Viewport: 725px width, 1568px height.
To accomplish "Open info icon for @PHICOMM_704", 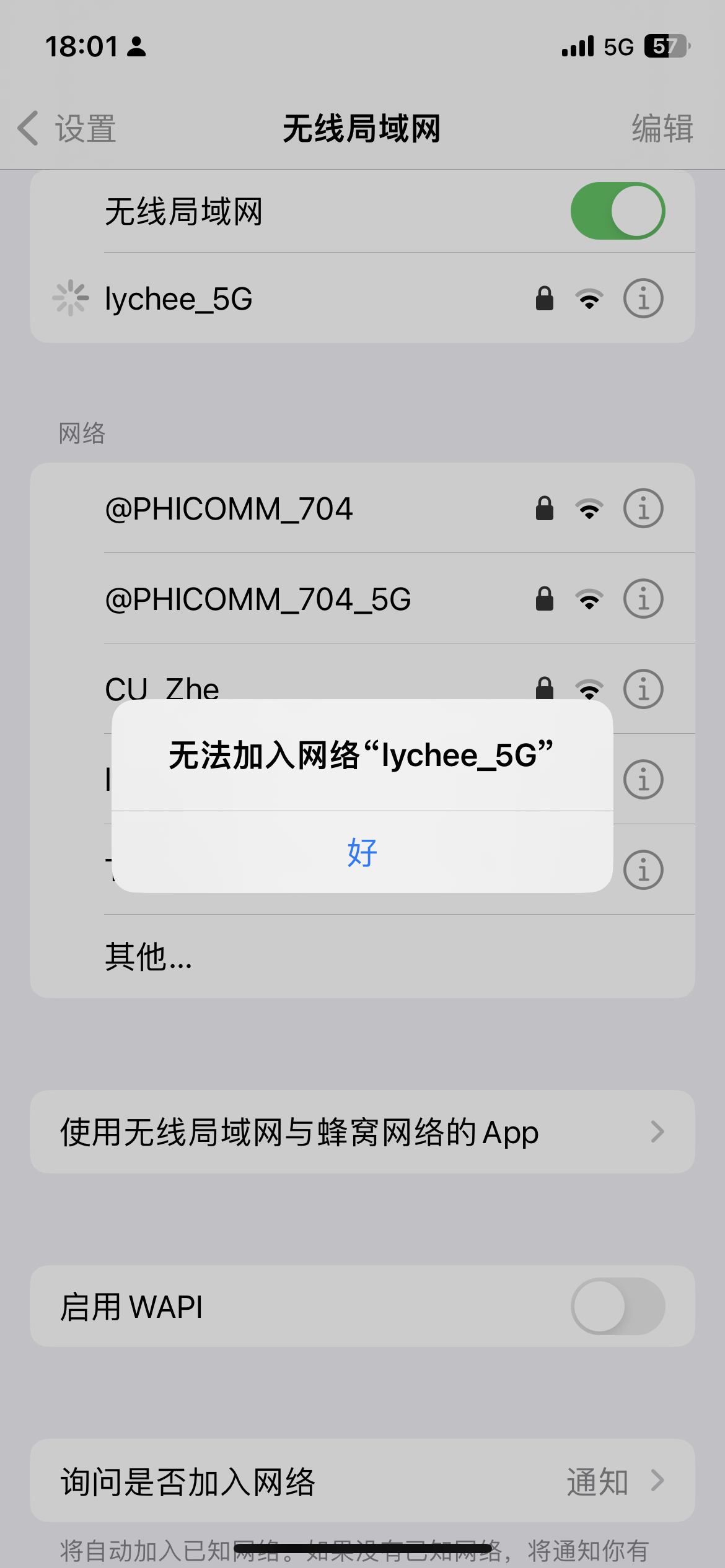I will 643,509.
